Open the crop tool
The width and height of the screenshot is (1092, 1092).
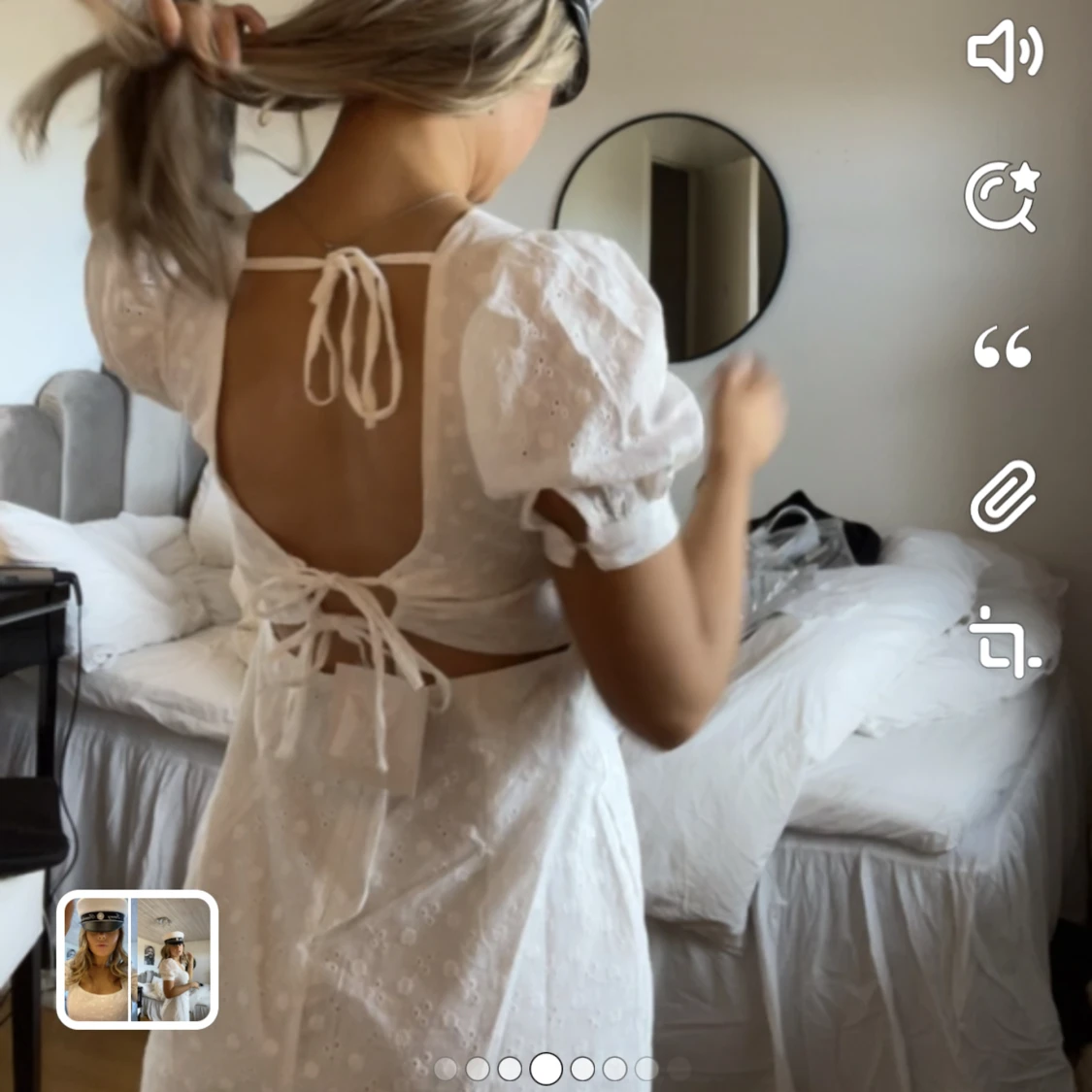point(1004,643)
